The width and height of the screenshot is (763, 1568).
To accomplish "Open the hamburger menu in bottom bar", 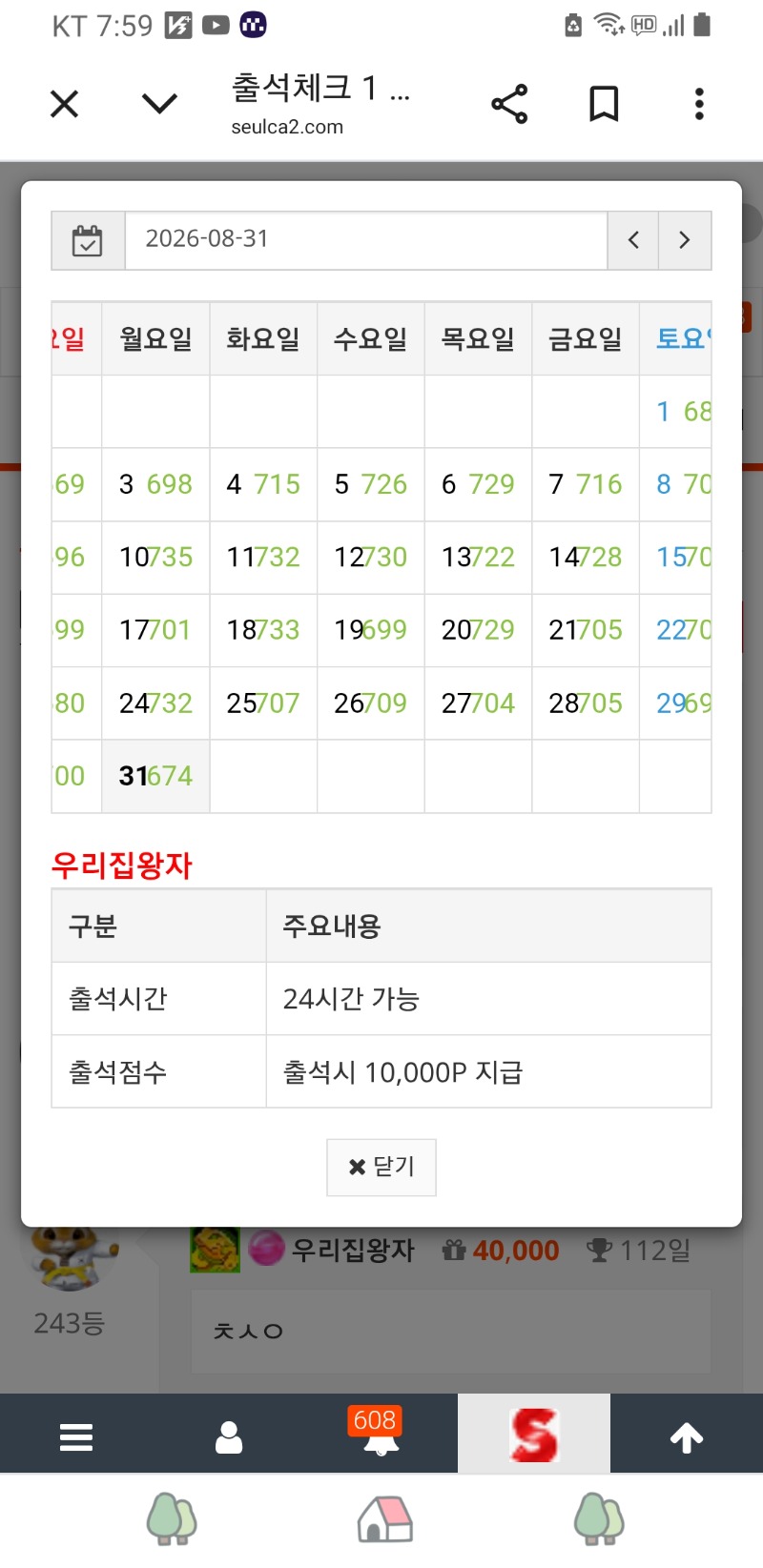I will pos(76,1436).
